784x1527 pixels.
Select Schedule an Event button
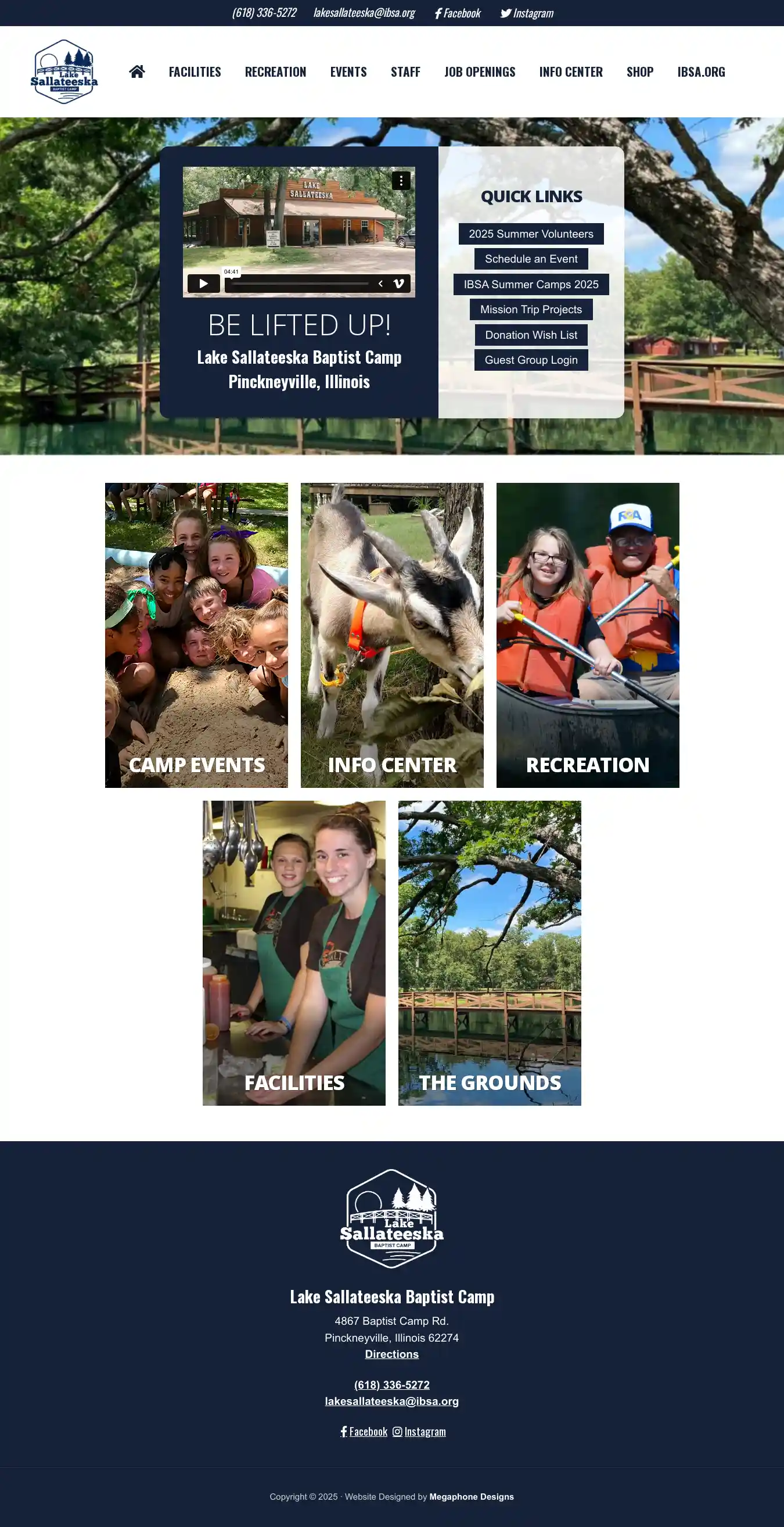pyautogui.click(x=530, y=259)
